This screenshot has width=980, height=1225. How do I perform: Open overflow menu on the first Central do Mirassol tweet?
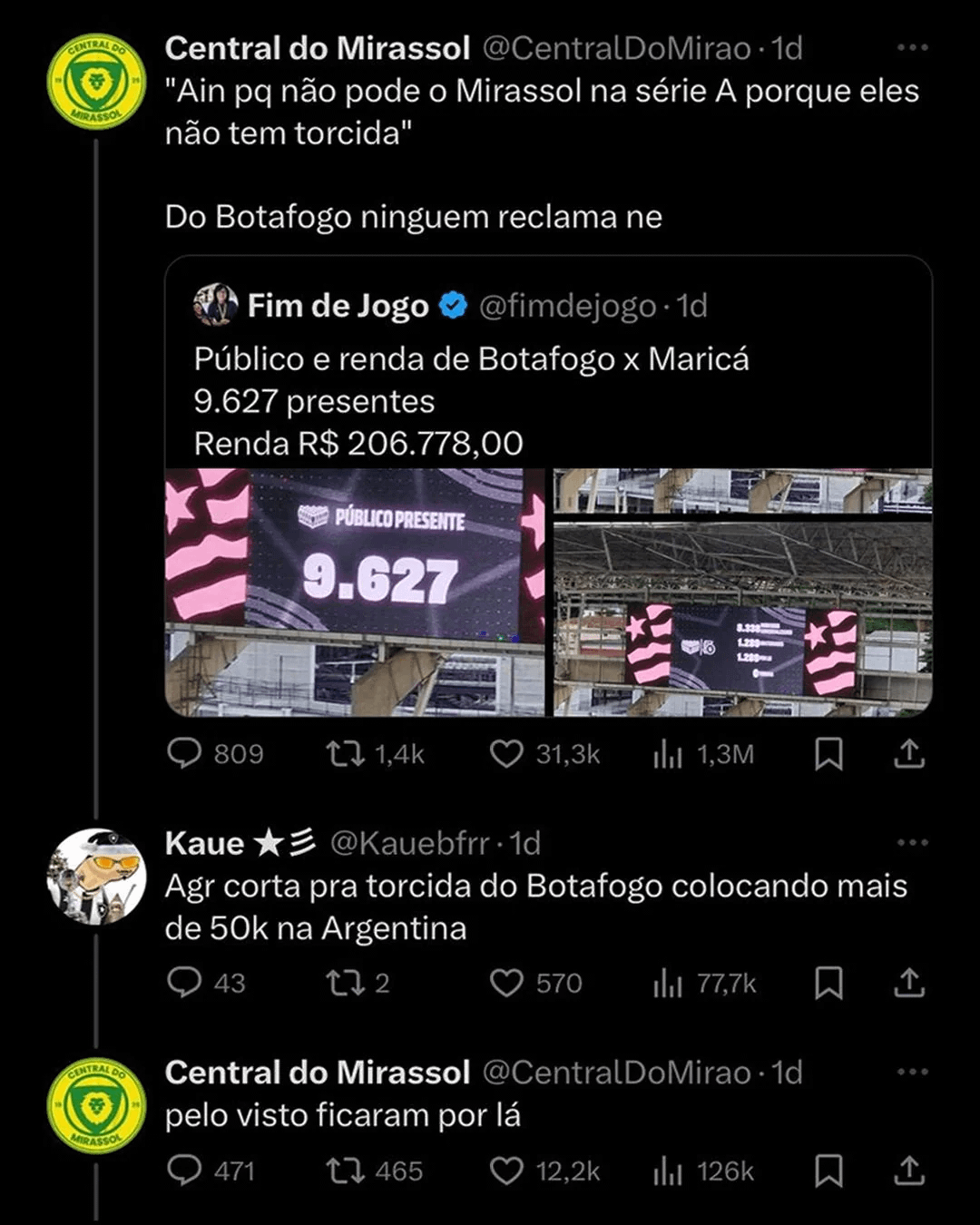click(912, 47)
